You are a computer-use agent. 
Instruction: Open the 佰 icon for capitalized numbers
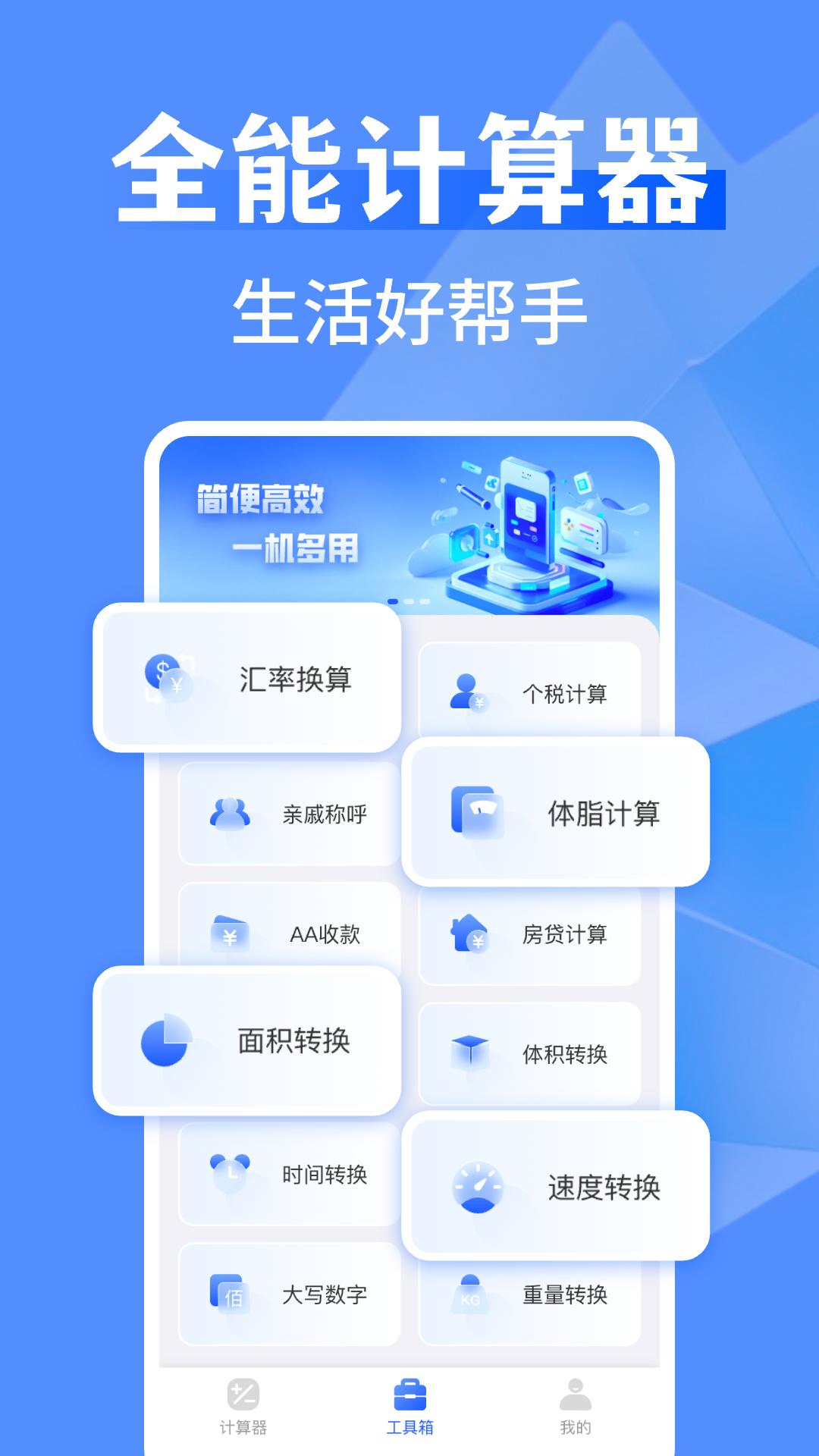point(231,1293)
